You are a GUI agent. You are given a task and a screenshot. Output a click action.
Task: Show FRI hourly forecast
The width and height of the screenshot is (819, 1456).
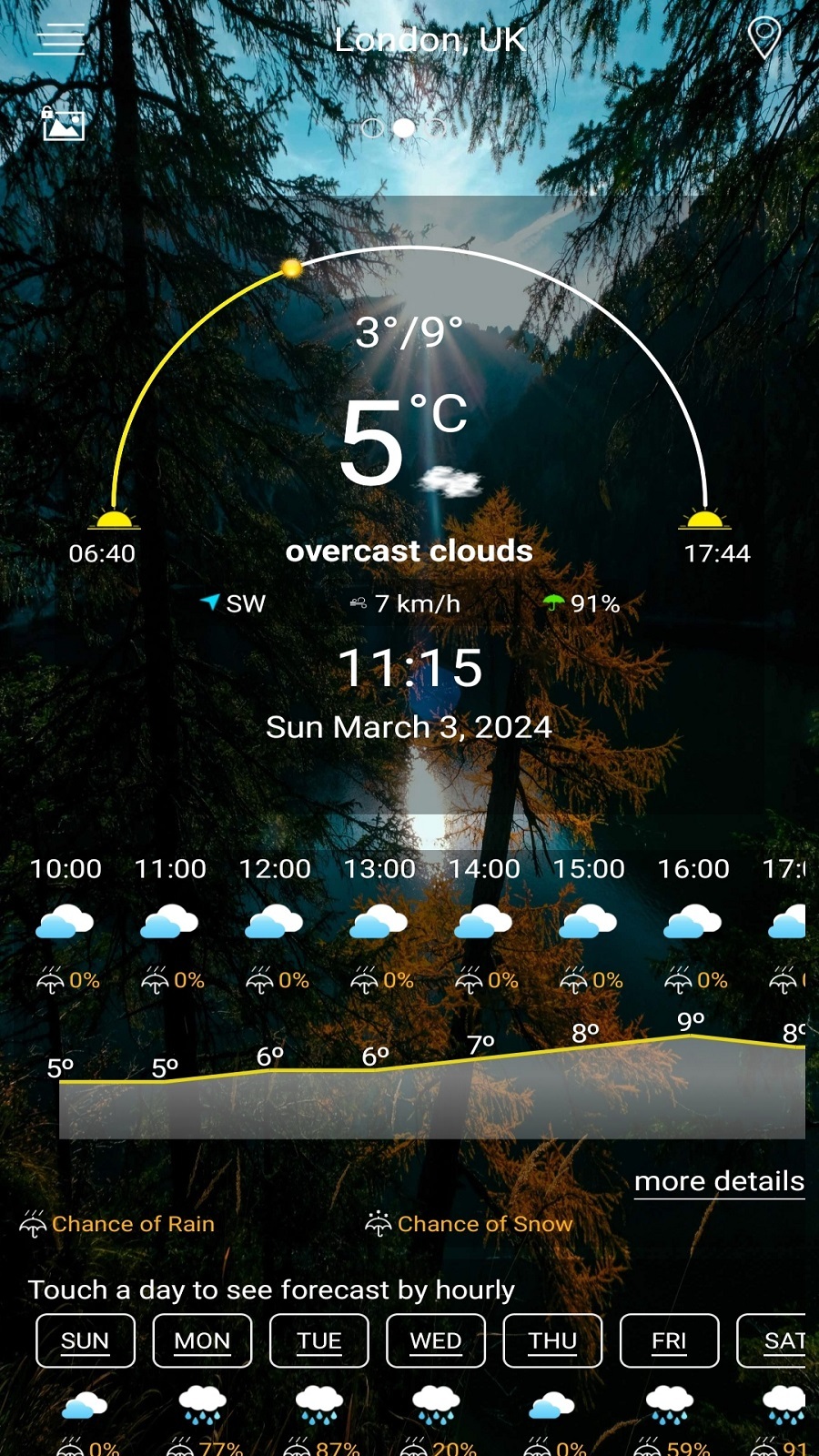coord(669,1340)
